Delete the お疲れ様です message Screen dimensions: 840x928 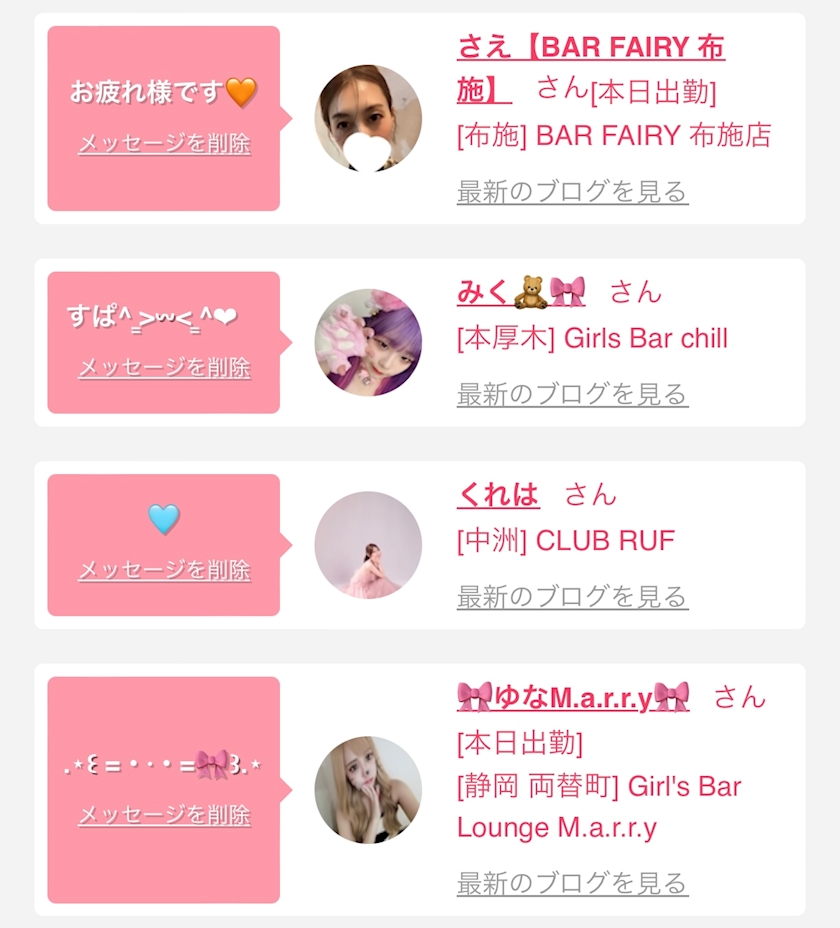pyautogui.click(x=165, y=143)
